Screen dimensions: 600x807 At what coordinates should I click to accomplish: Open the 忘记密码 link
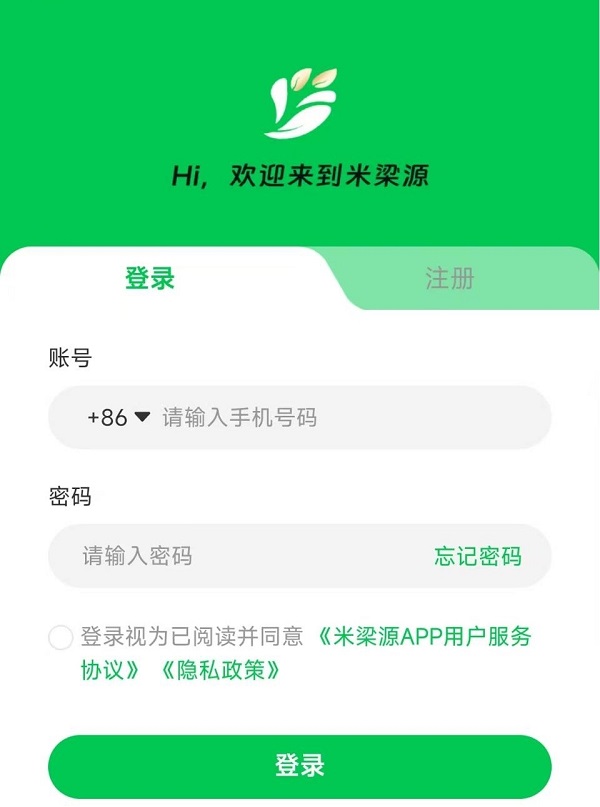coord(478,556)
